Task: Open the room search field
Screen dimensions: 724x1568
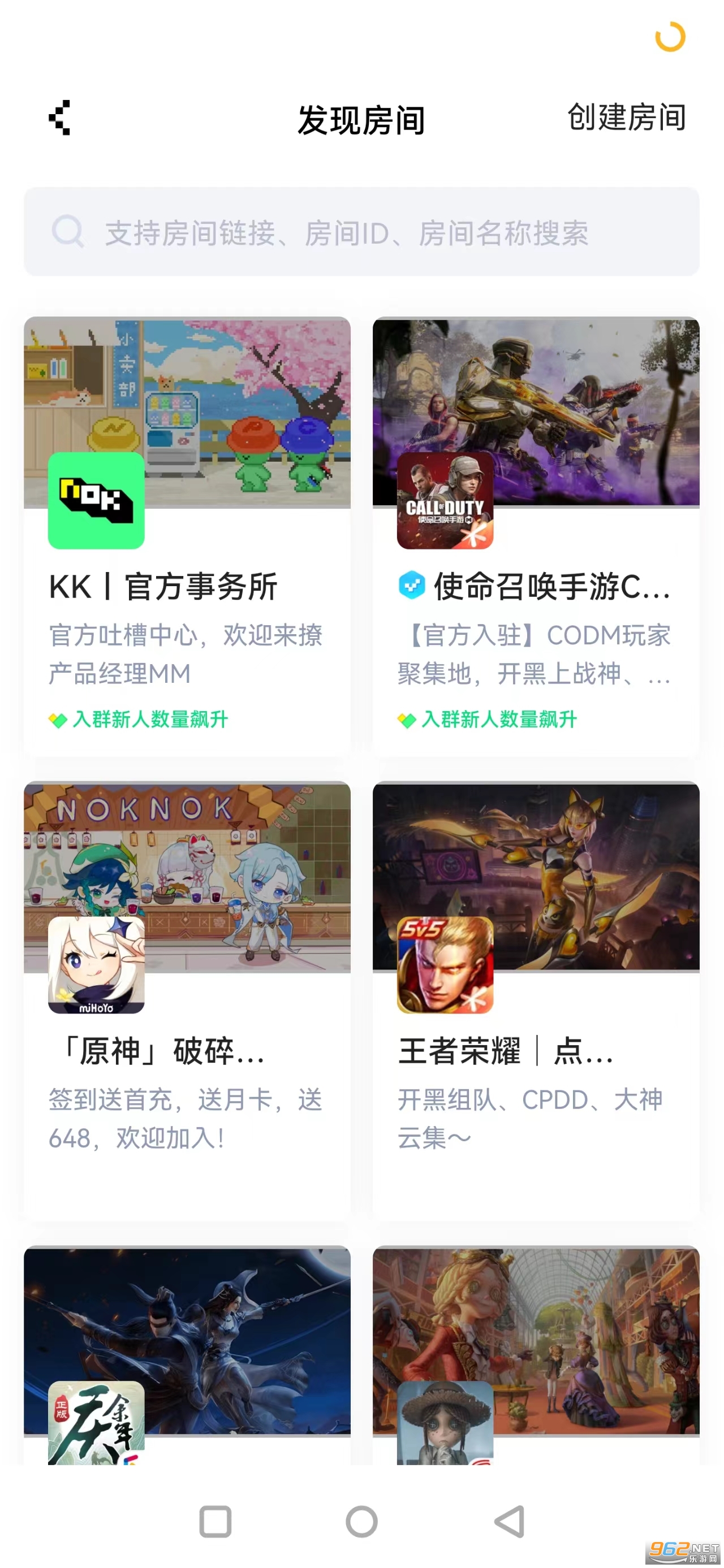Action: tap(361, 232)
